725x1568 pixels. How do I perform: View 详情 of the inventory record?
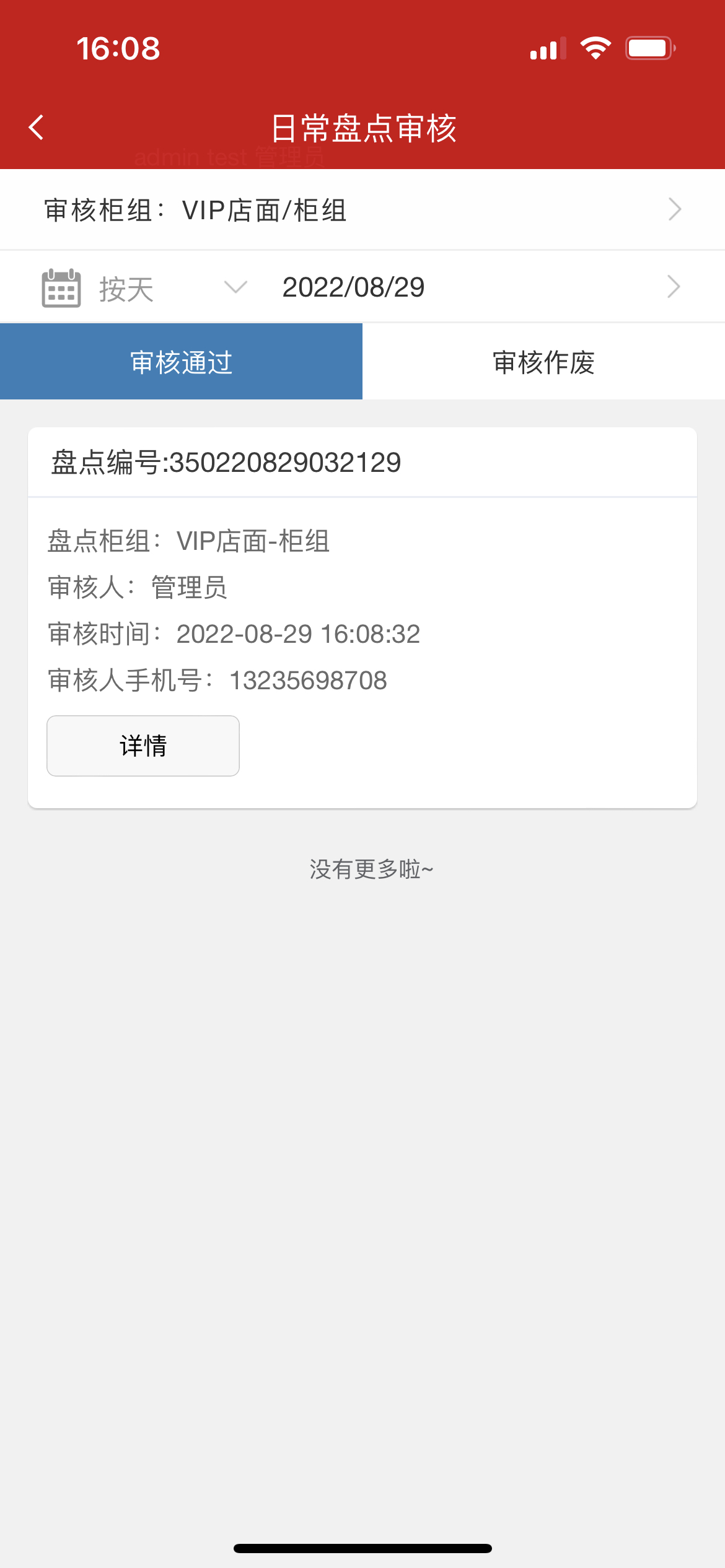[x=143, y=746]
